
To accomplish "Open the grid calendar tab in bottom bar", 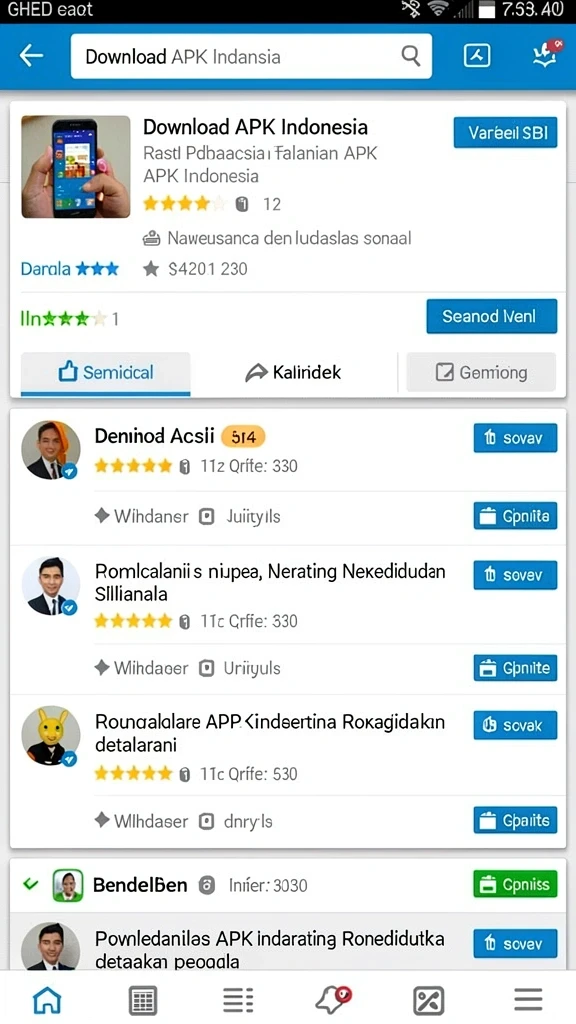I will 142,1000.
